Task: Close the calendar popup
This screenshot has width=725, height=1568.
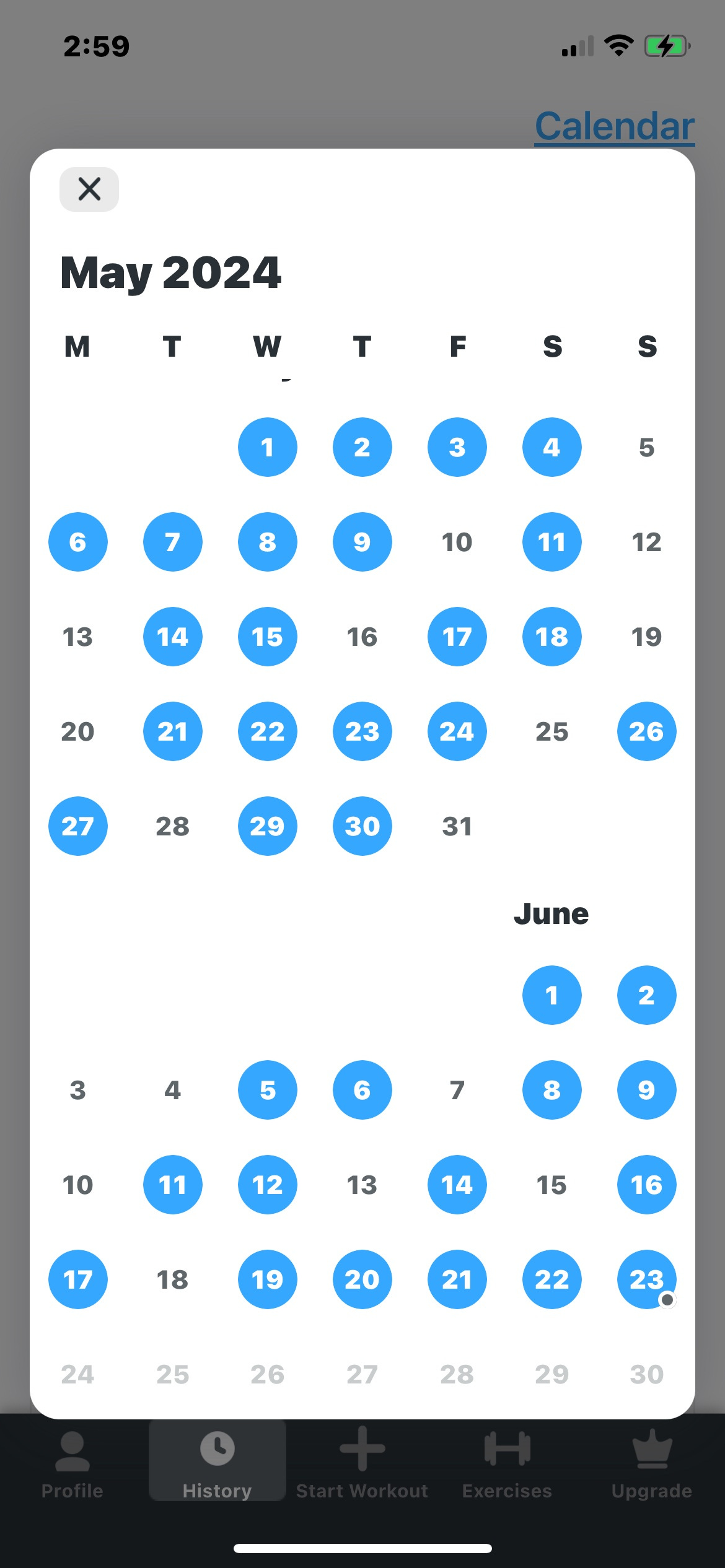Action: pyautogui.click(x=89, y=189)
